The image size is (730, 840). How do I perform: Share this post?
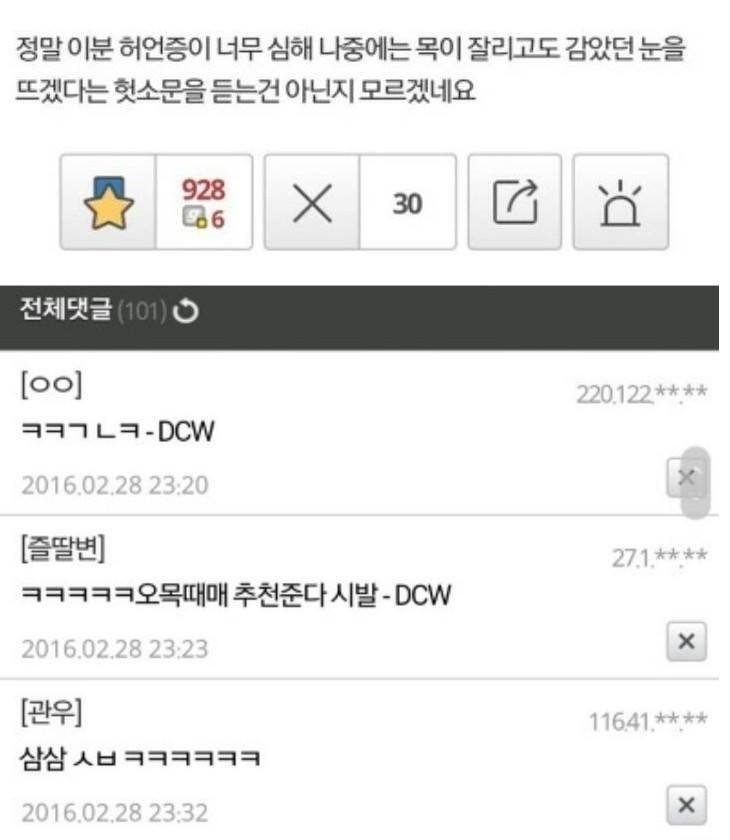(517, 202)
